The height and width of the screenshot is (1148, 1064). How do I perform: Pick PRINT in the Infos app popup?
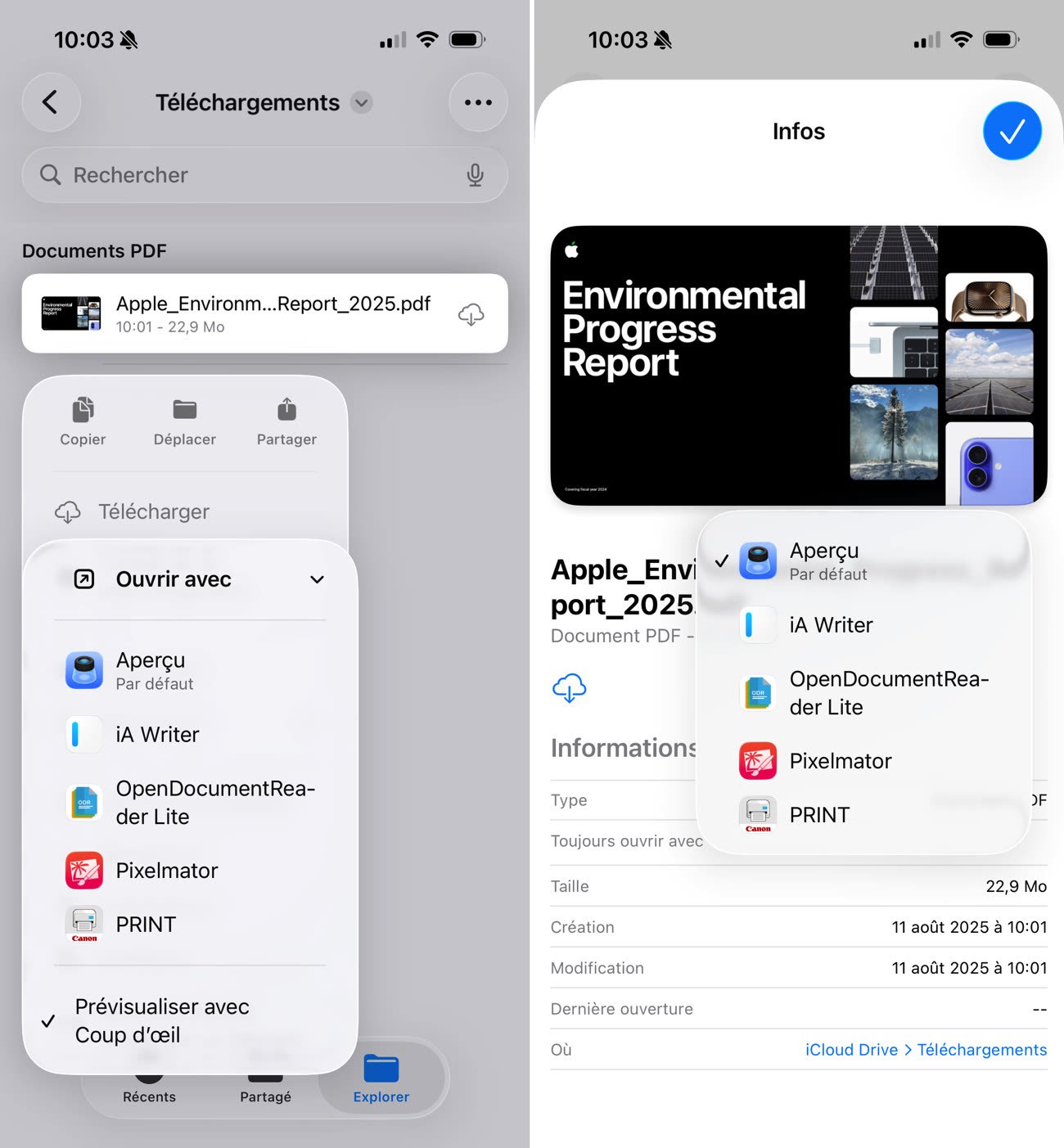pyautogui.click(x=819, y=815)
